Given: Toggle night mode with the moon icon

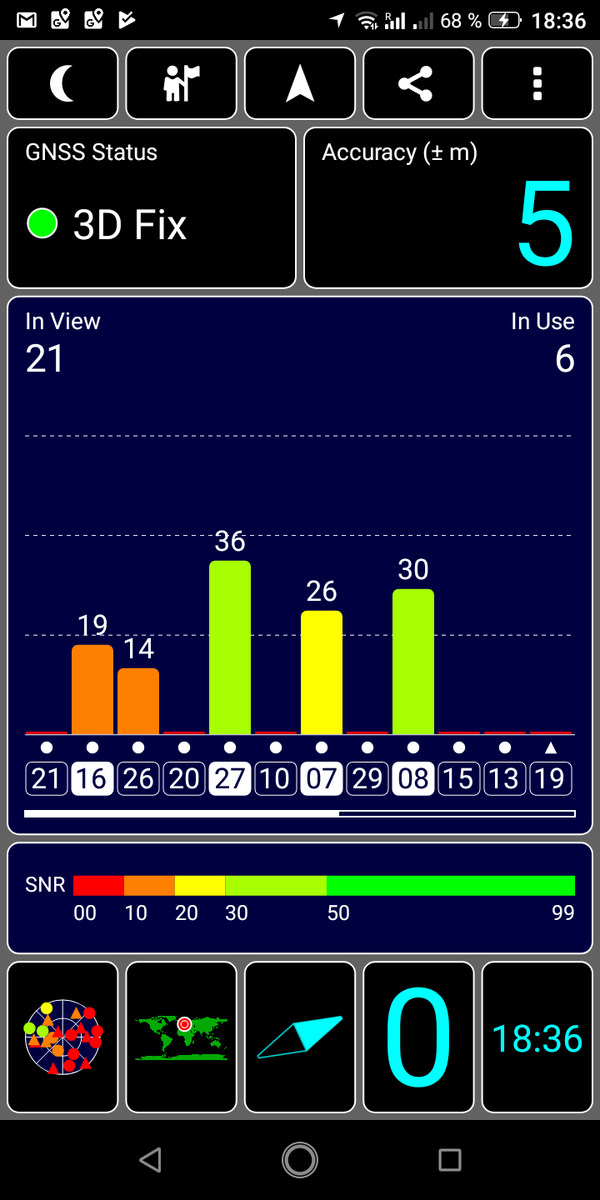Looking at the screenshot, I should click(x=63, y=84).
